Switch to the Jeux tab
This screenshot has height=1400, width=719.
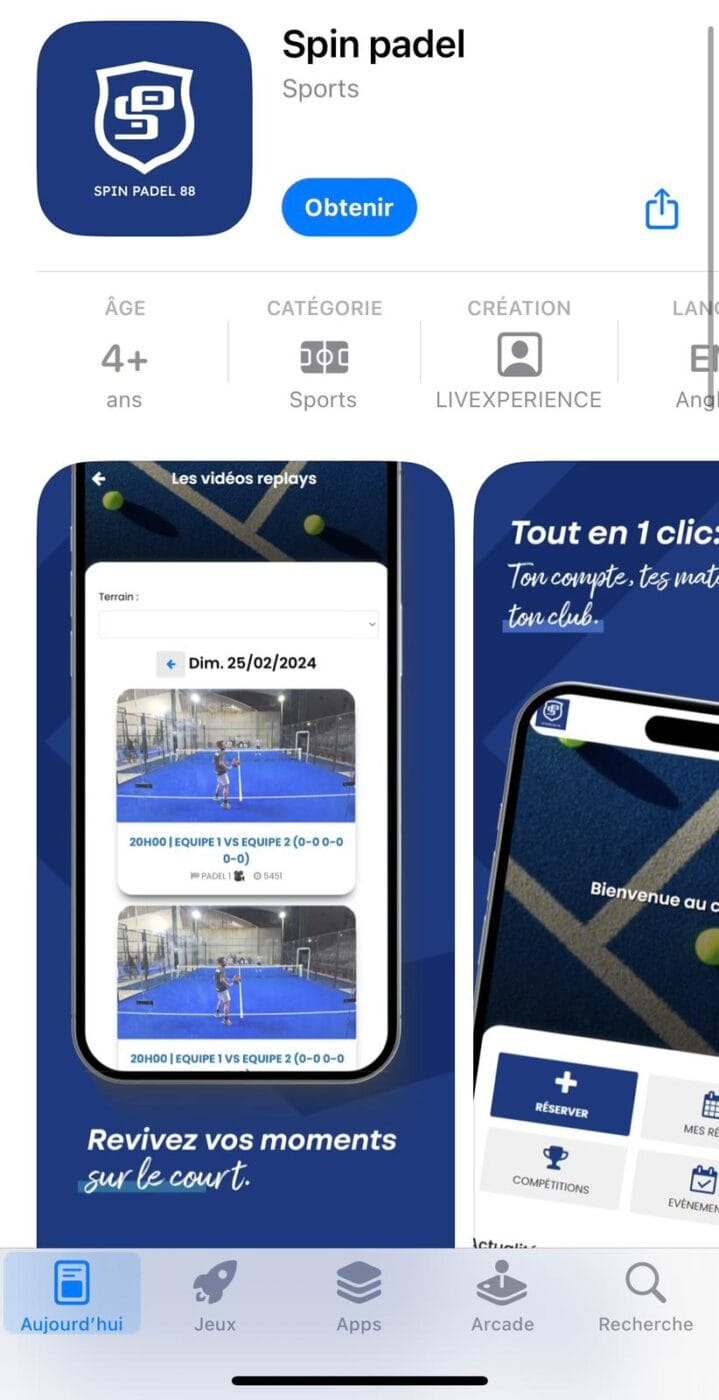coord(215,1296)
